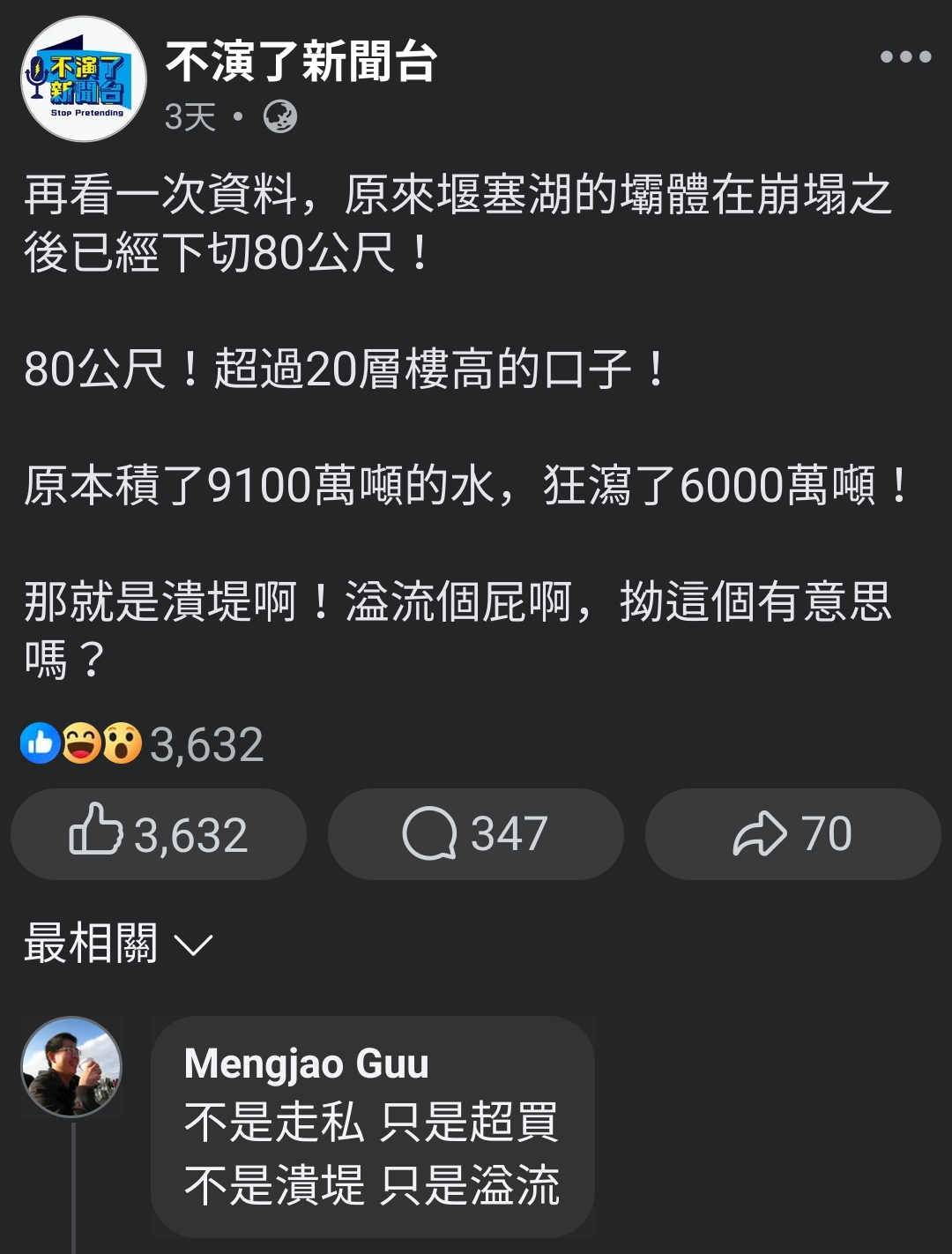Expand the 最相關 comment sorting dropdown
This screenshot has height=1254, width=952.
(118, 944)
